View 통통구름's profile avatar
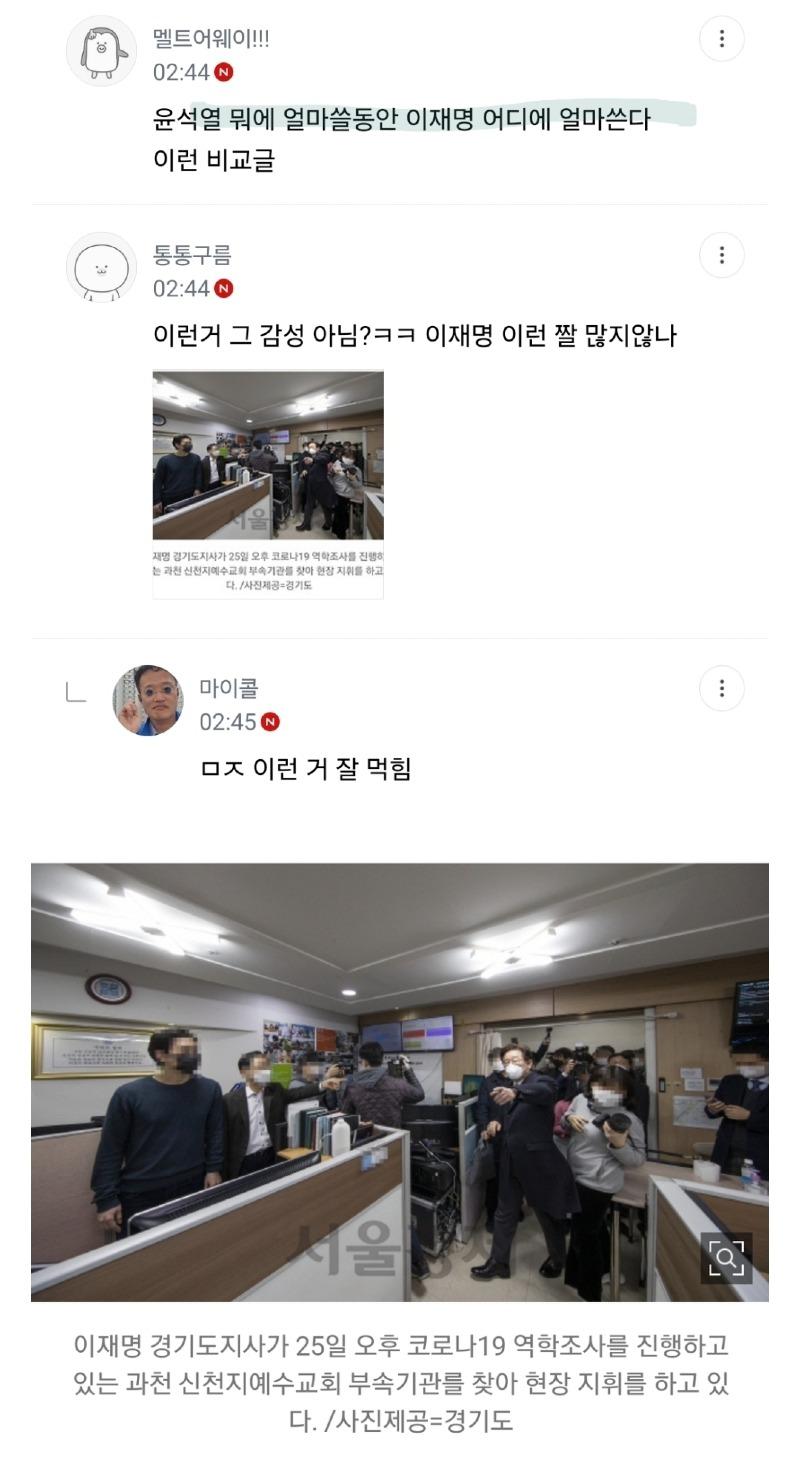Viewport: 800px width, 1463px height. 101,267
